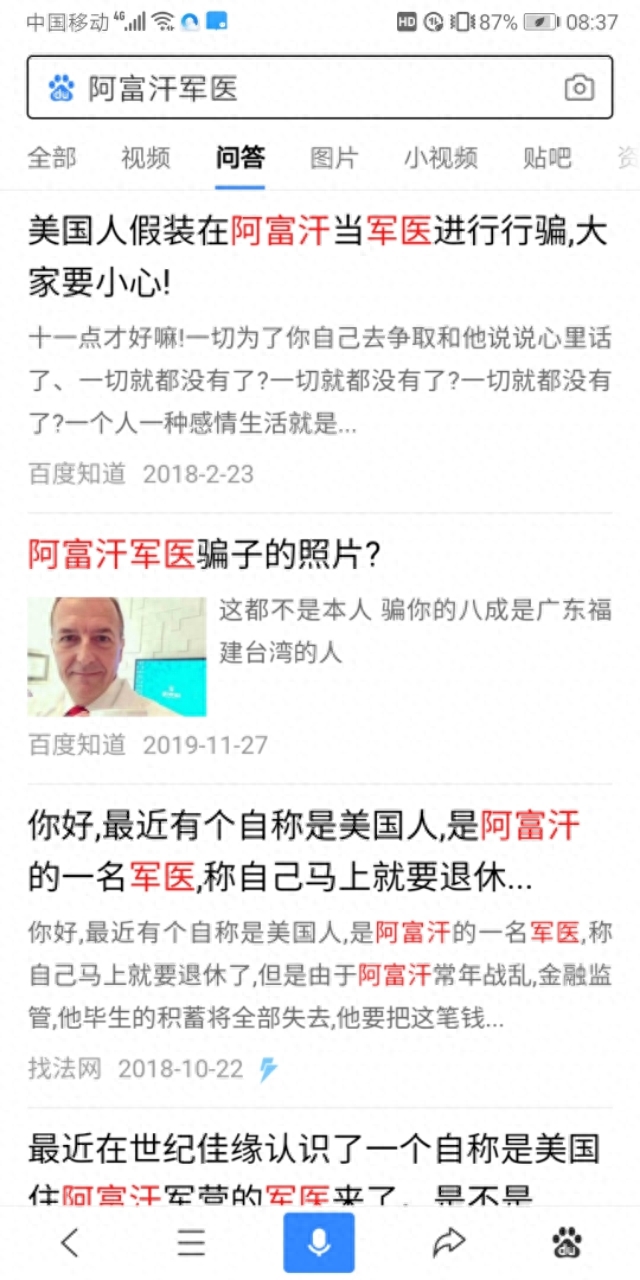This screenshot has width=640, height=1280.
Task: Open result 阿富汗军医骗子的照片?
Action: tap(204, 554)
